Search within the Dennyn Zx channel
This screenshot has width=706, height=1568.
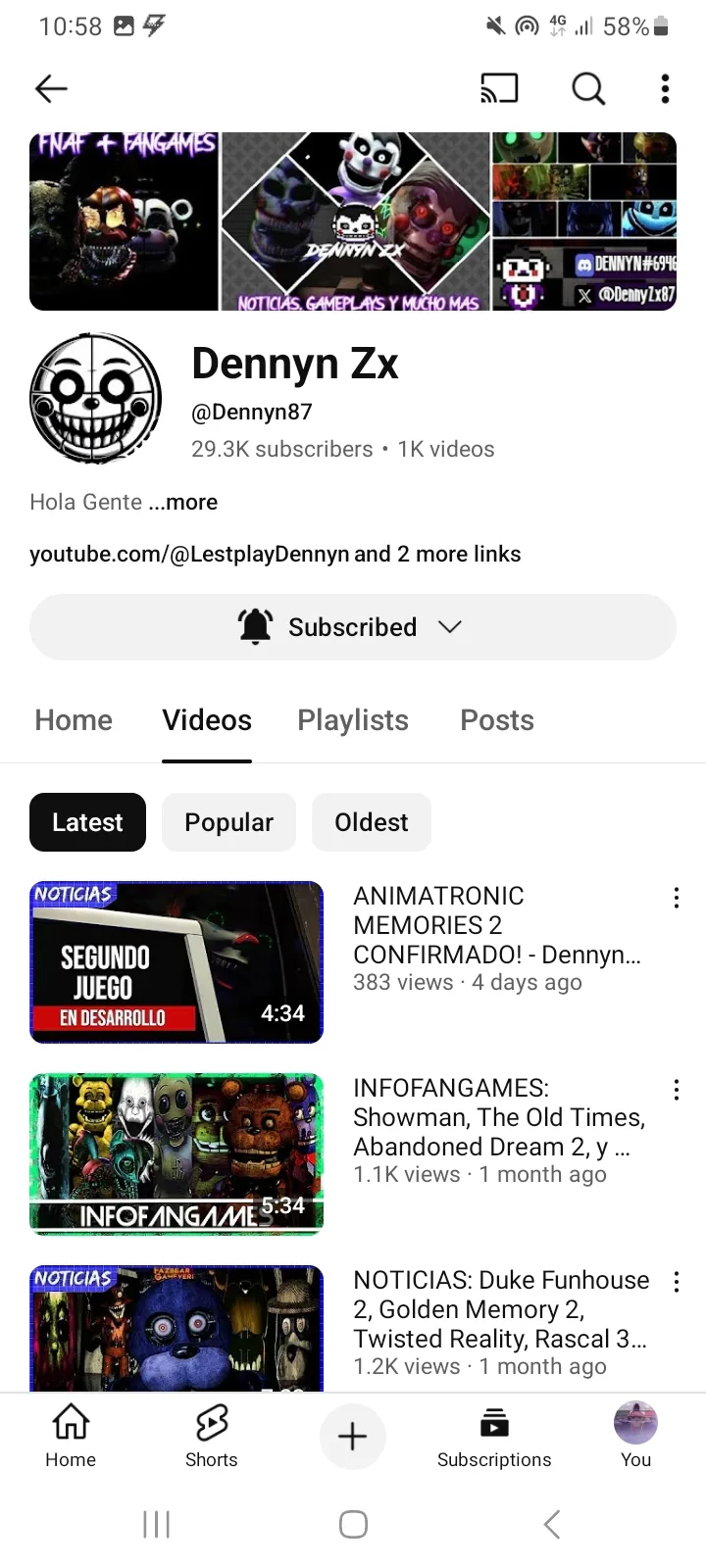pyautogui.click(x=588, y=89)
